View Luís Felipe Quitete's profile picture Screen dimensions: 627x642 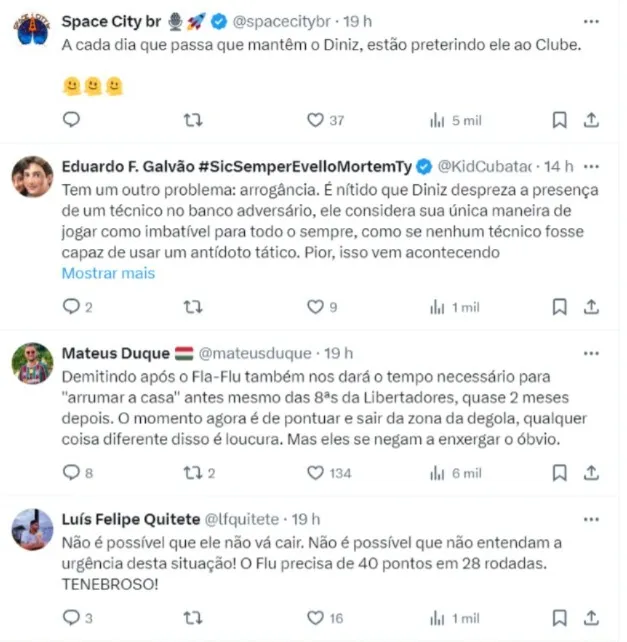click(32, 529)
